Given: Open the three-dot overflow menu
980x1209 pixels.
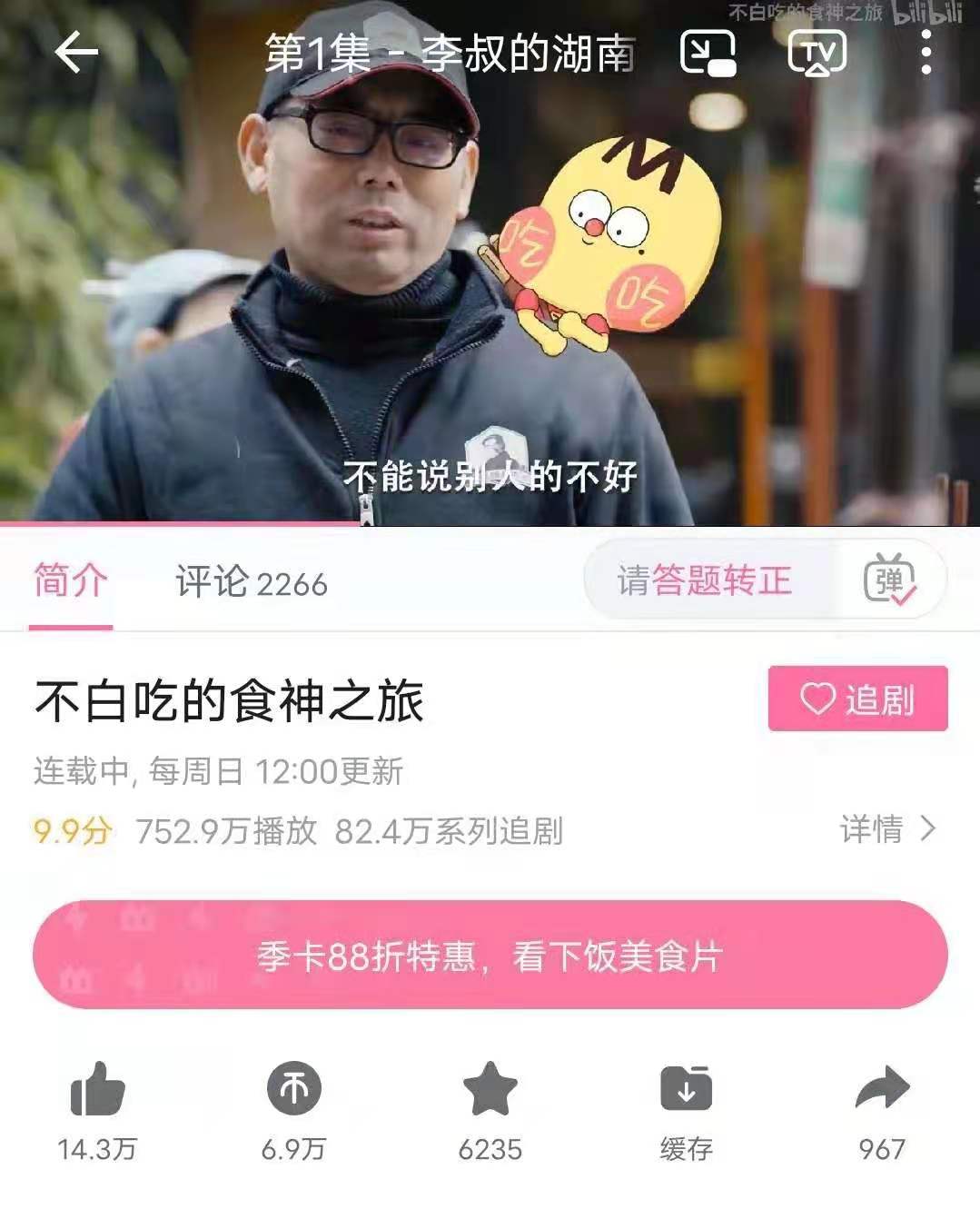Looking at the screenshot, I should pyautogui.click(x=926, y=54).
